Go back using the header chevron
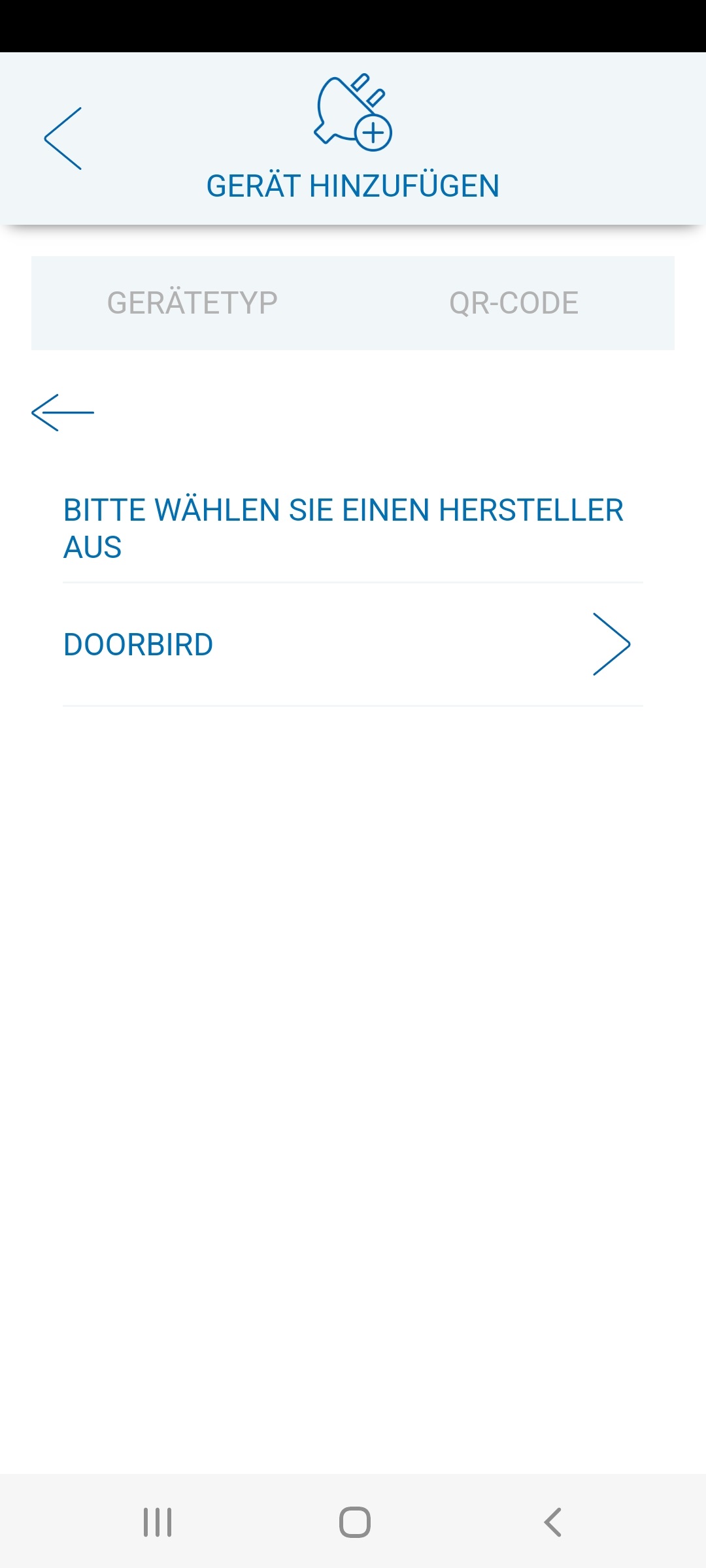706x1568 pixels. coord(63,139)
